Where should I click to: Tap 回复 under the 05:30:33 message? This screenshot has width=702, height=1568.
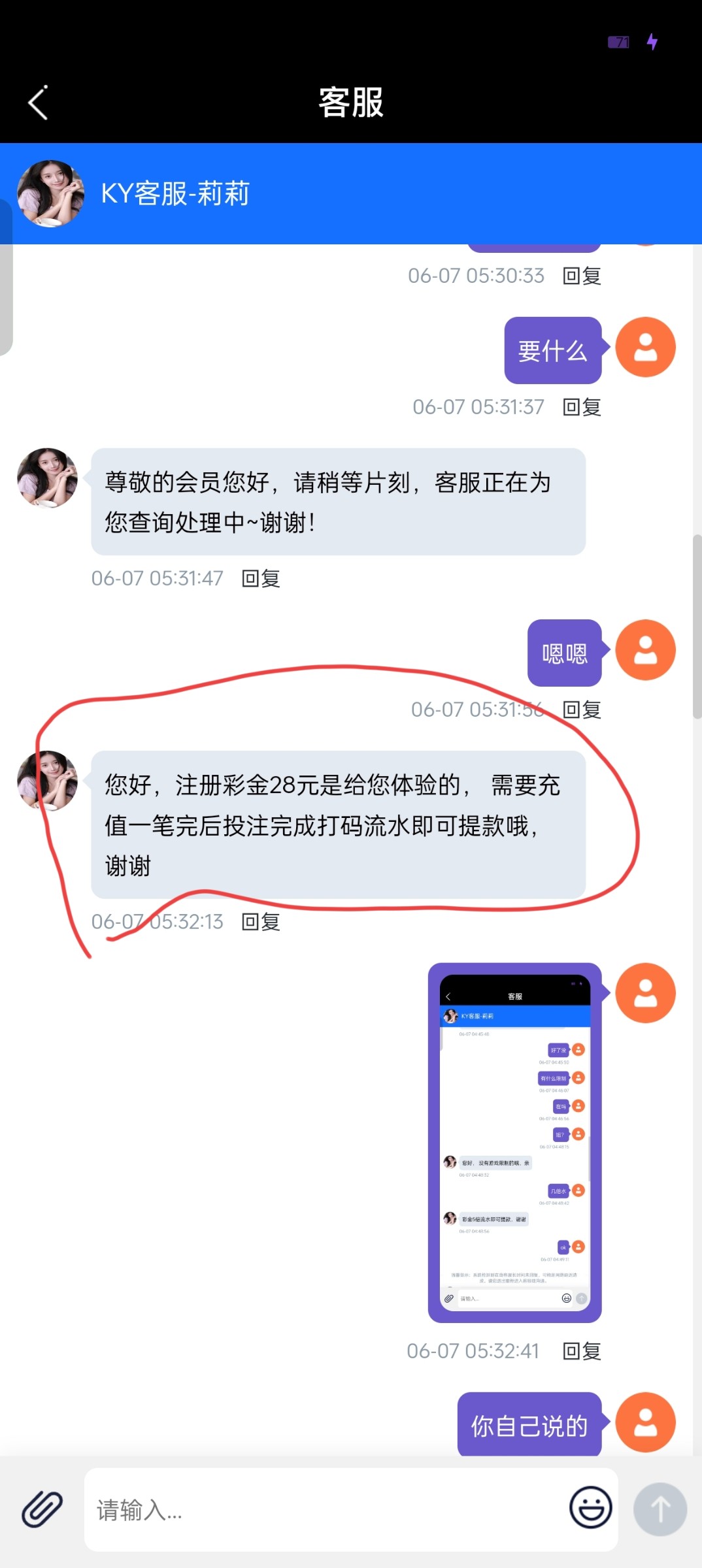tap(581, 276)
